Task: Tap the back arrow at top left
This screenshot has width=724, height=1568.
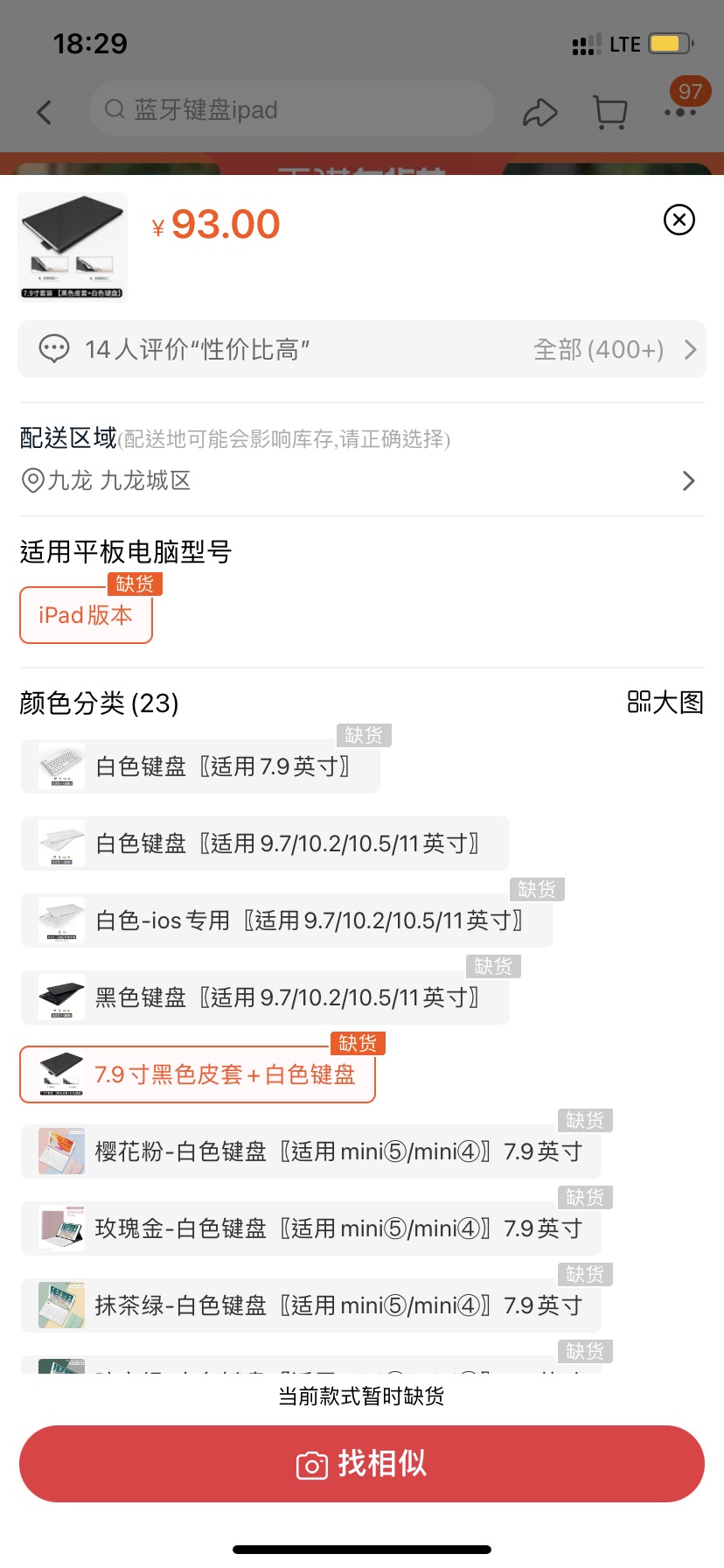Action: click(x=44, y=112)
